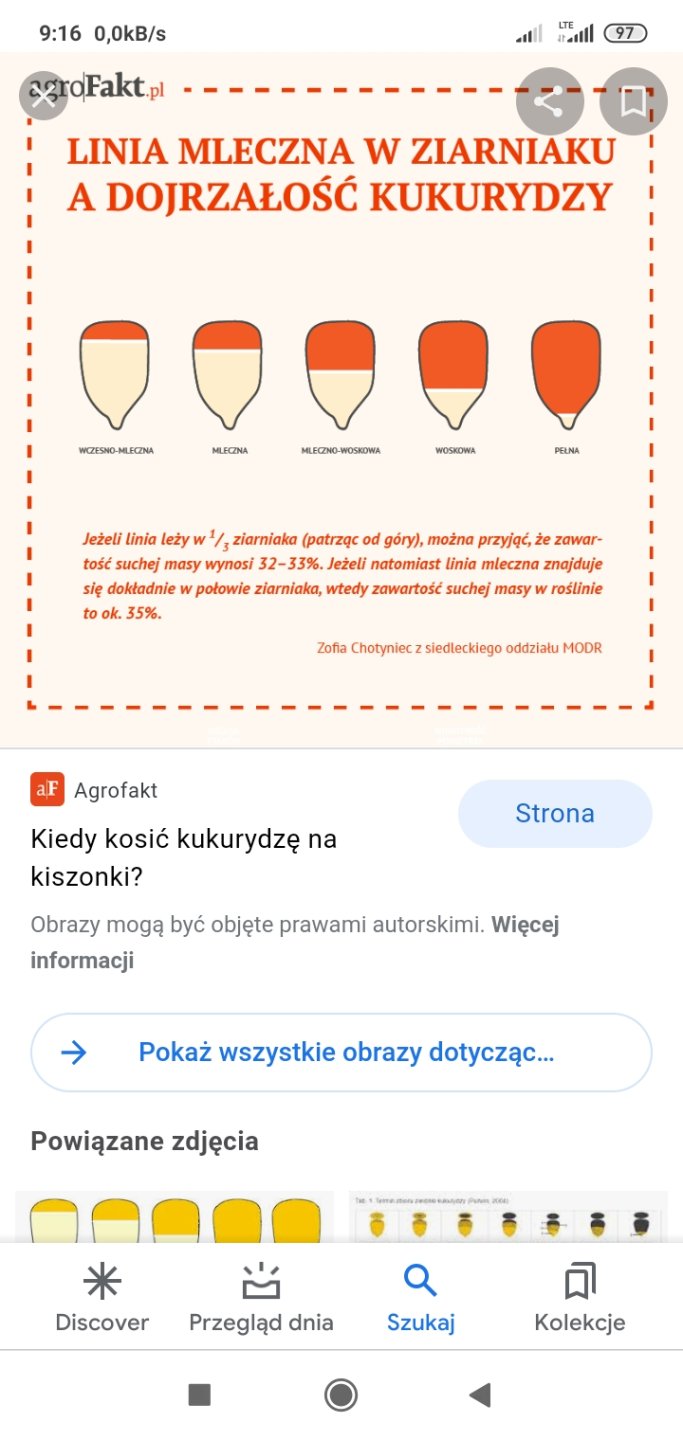Go to Przegląd dnia tab
Viewport: 683px width, 1440px height.
[261, 1298]
